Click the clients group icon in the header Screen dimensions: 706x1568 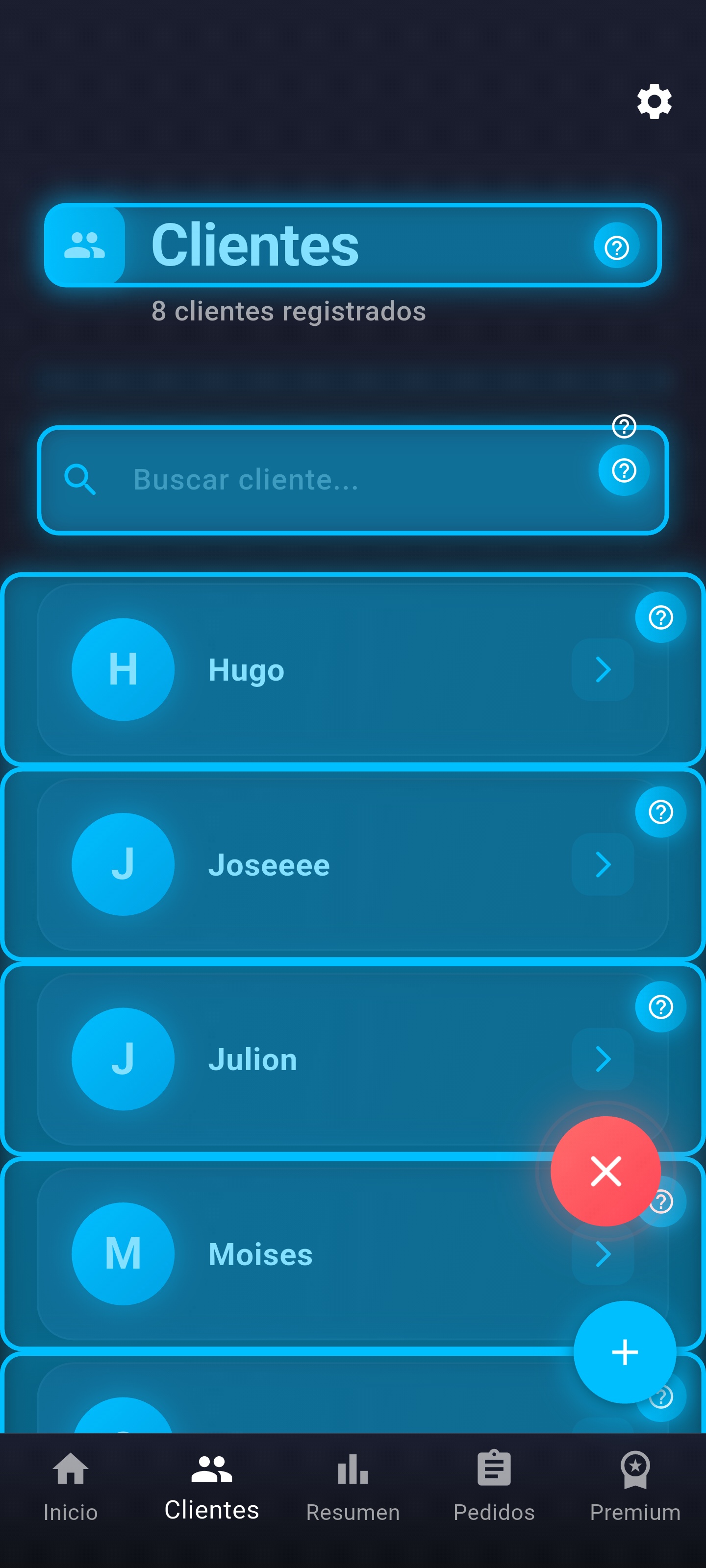(x=84, y=245)
